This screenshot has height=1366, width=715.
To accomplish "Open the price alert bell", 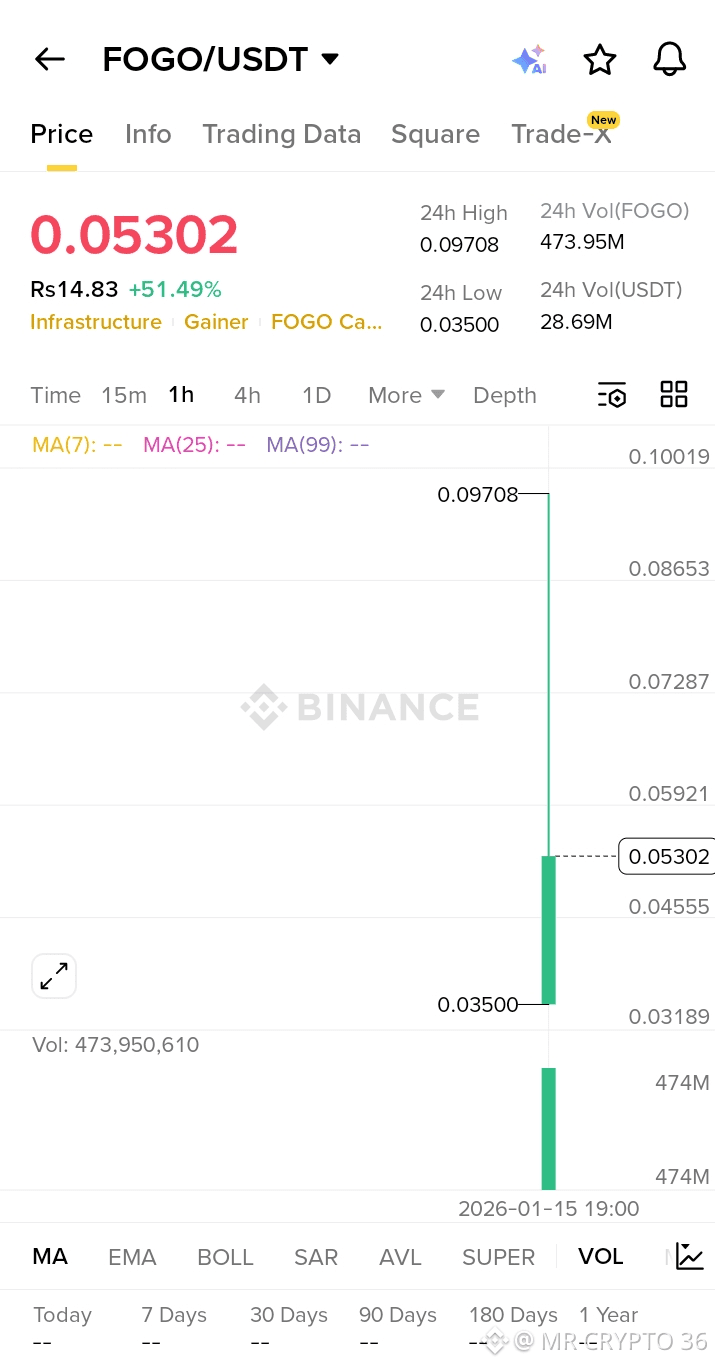I will 669,60.
